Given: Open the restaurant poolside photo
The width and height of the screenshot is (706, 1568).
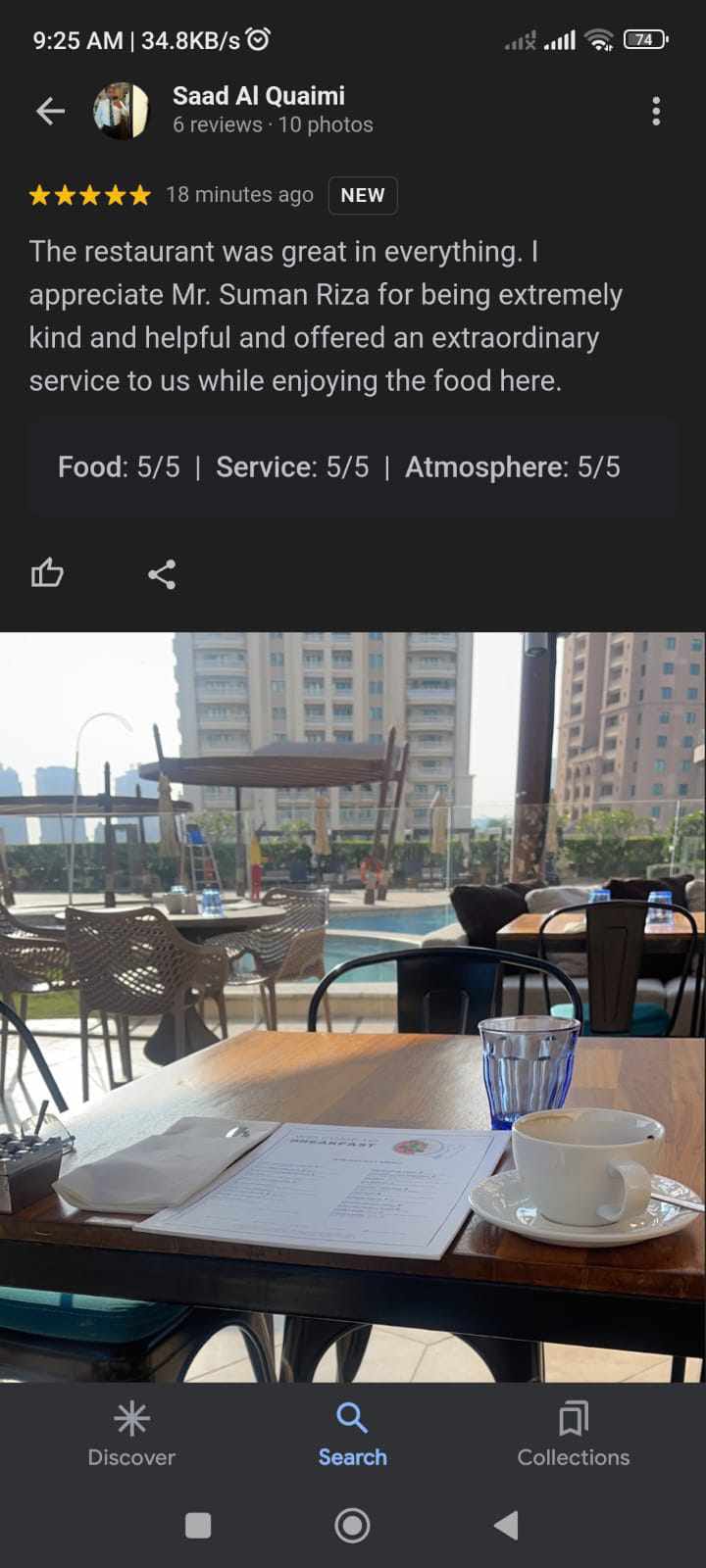Looking at the screenshot, I should [353, 1006].
